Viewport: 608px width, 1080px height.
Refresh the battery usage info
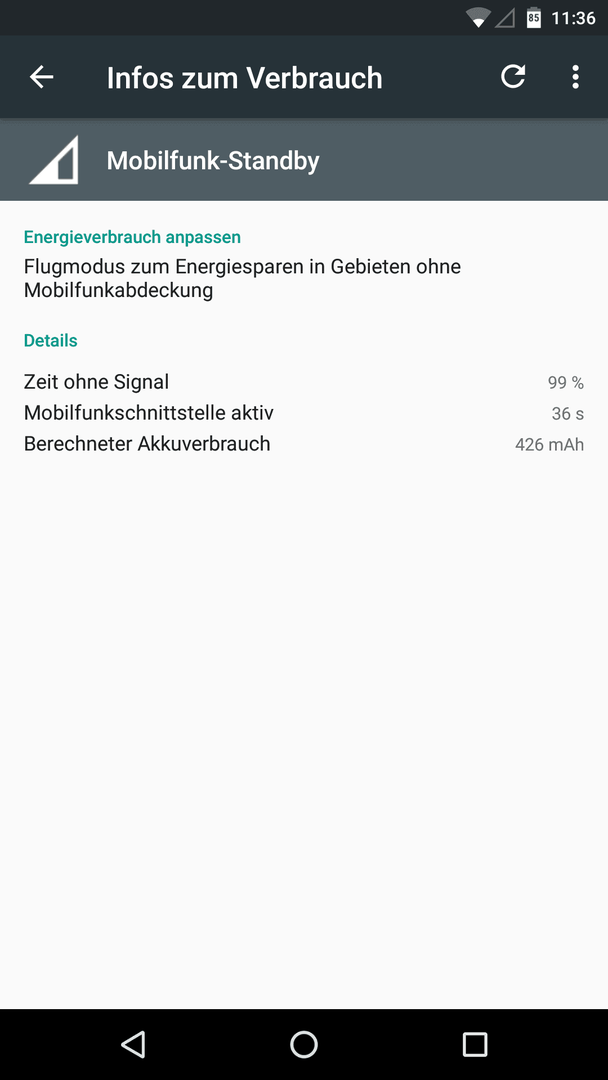click(513, 77)
